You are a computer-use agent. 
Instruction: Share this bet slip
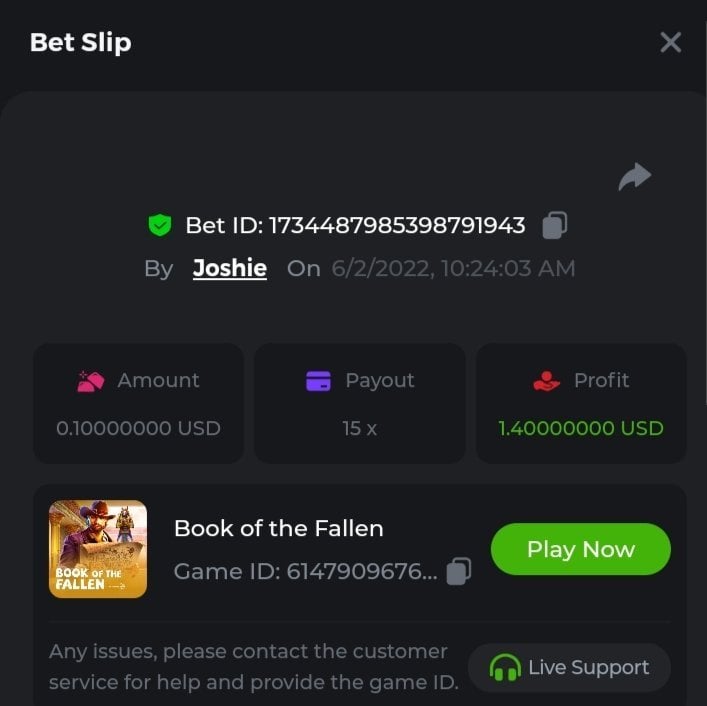(634, 177)
